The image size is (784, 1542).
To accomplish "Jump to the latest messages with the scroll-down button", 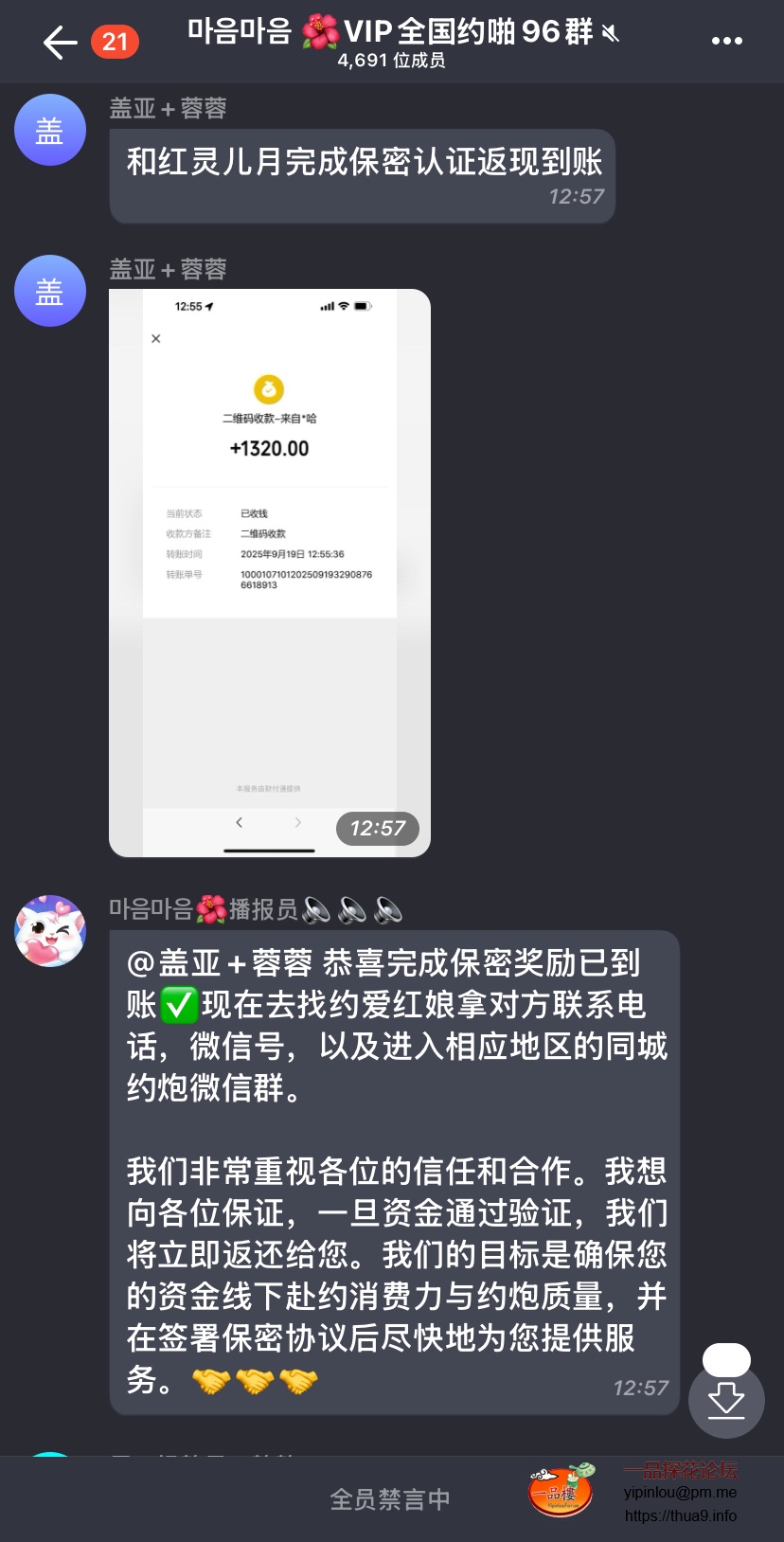I will point(726,1399).
